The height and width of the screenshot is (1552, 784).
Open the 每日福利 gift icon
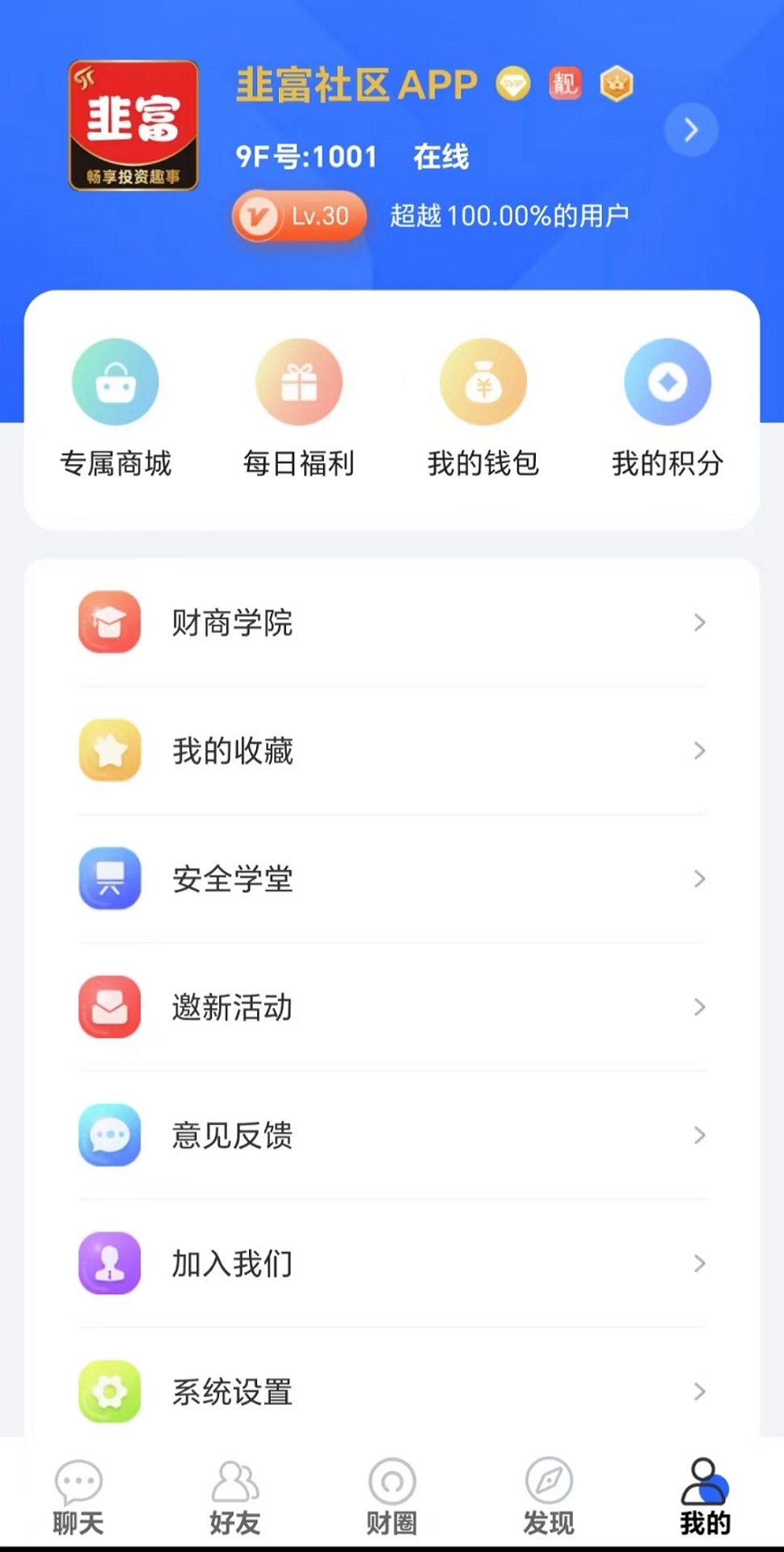coord(299,381)
